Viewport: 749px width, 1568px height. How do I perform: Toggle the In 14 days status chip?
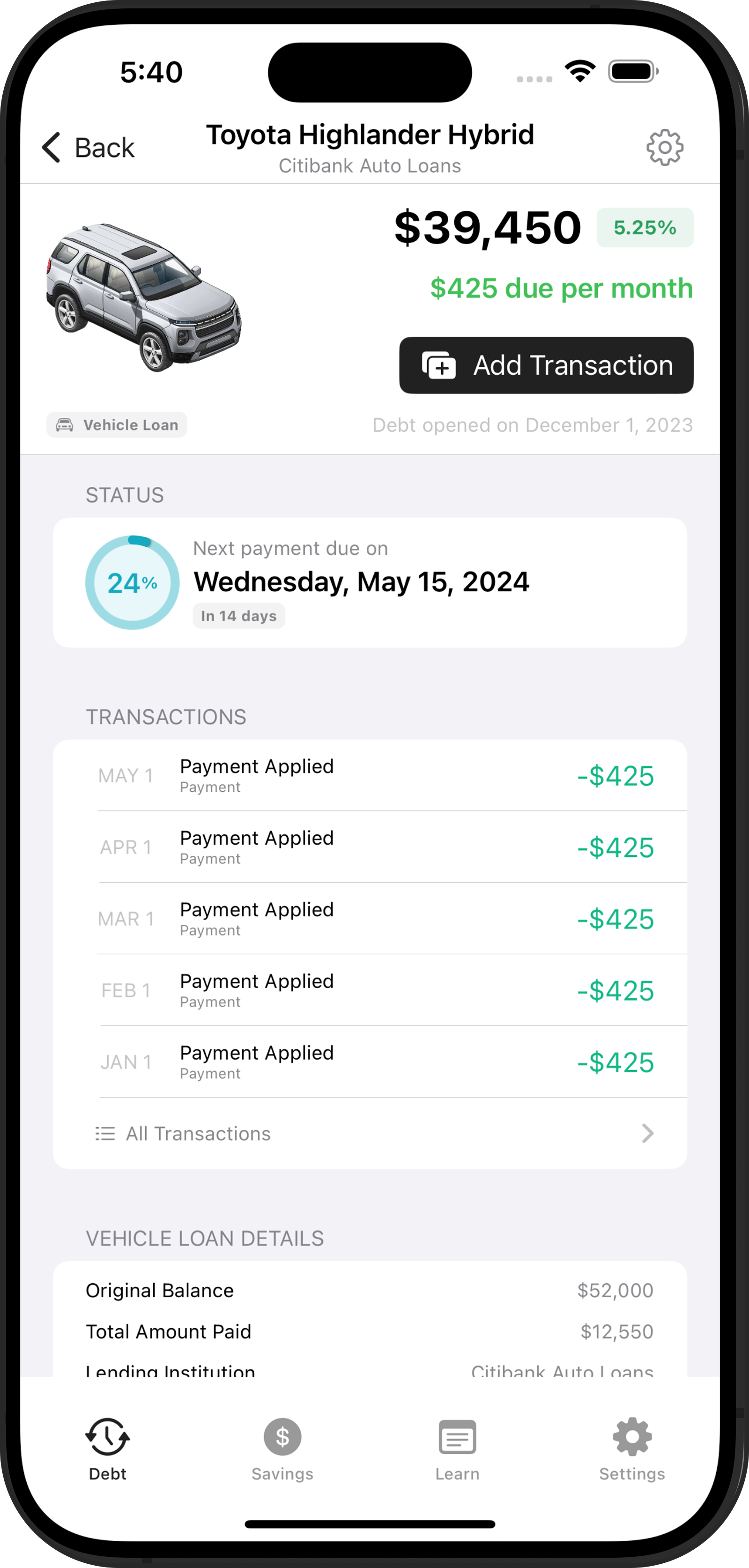coord(239,616)
